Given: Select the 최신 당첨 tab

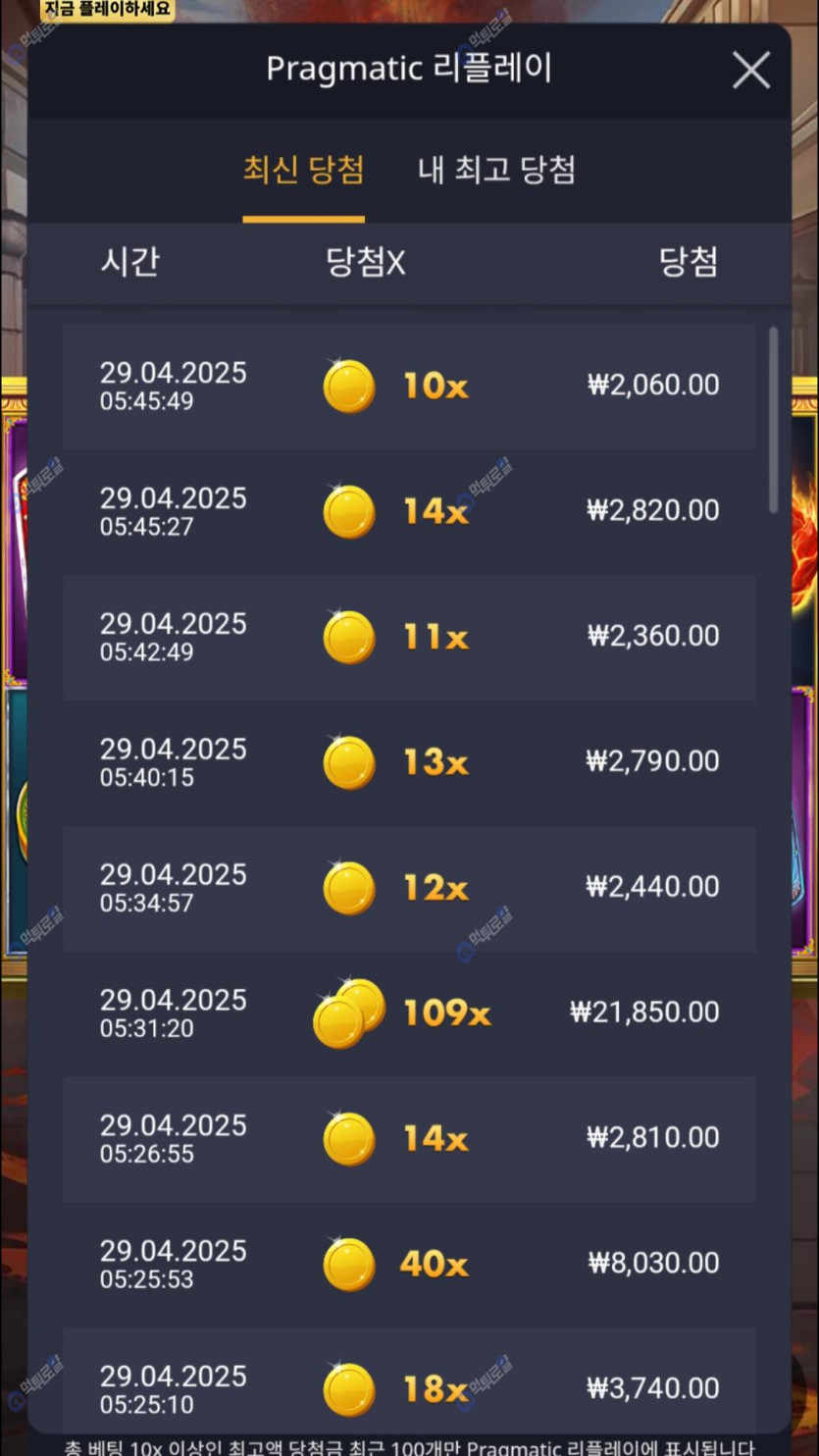Looking at the screenshot, I should [x=303, y=170].
